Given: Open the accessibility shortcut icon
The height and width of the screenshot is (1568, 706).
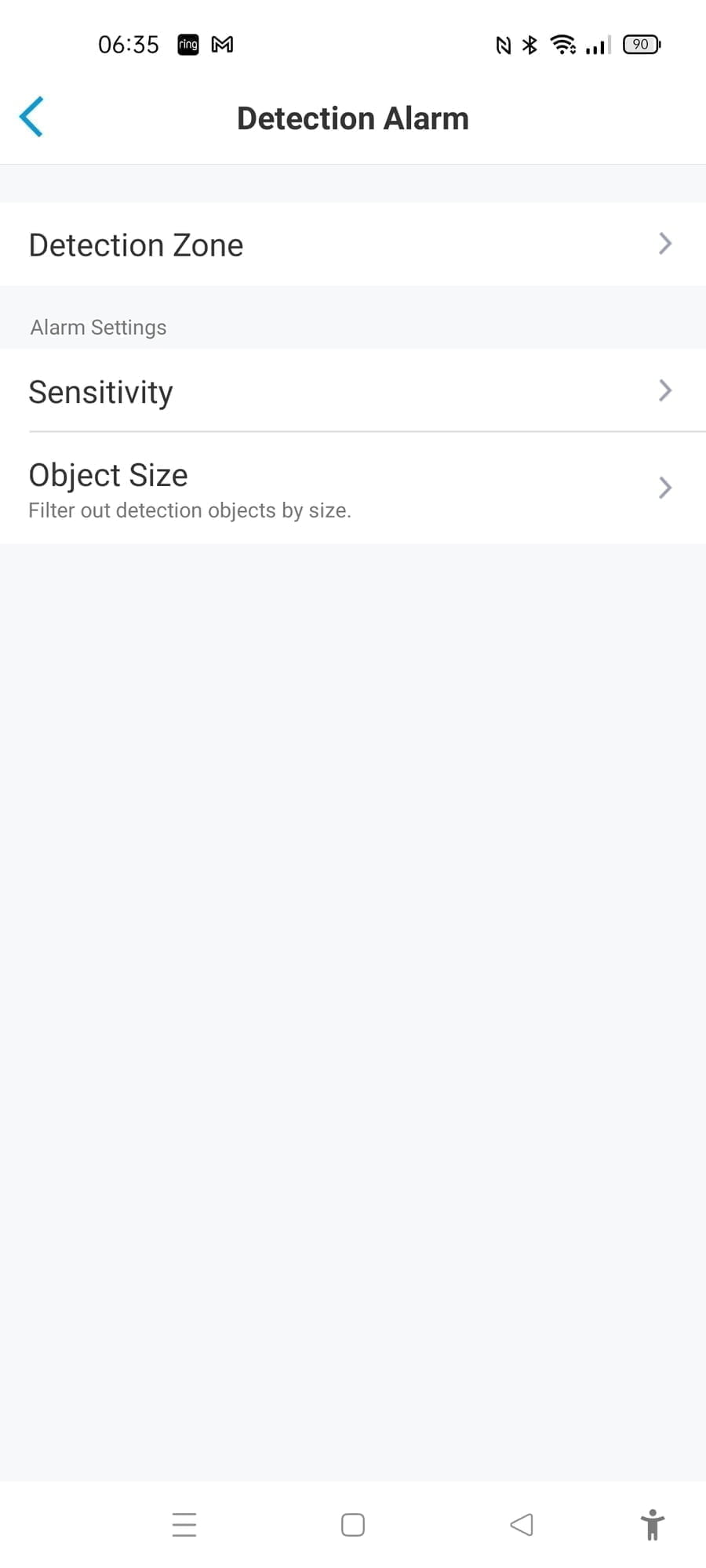Looking at the screenshot, I should point(652,1525).
